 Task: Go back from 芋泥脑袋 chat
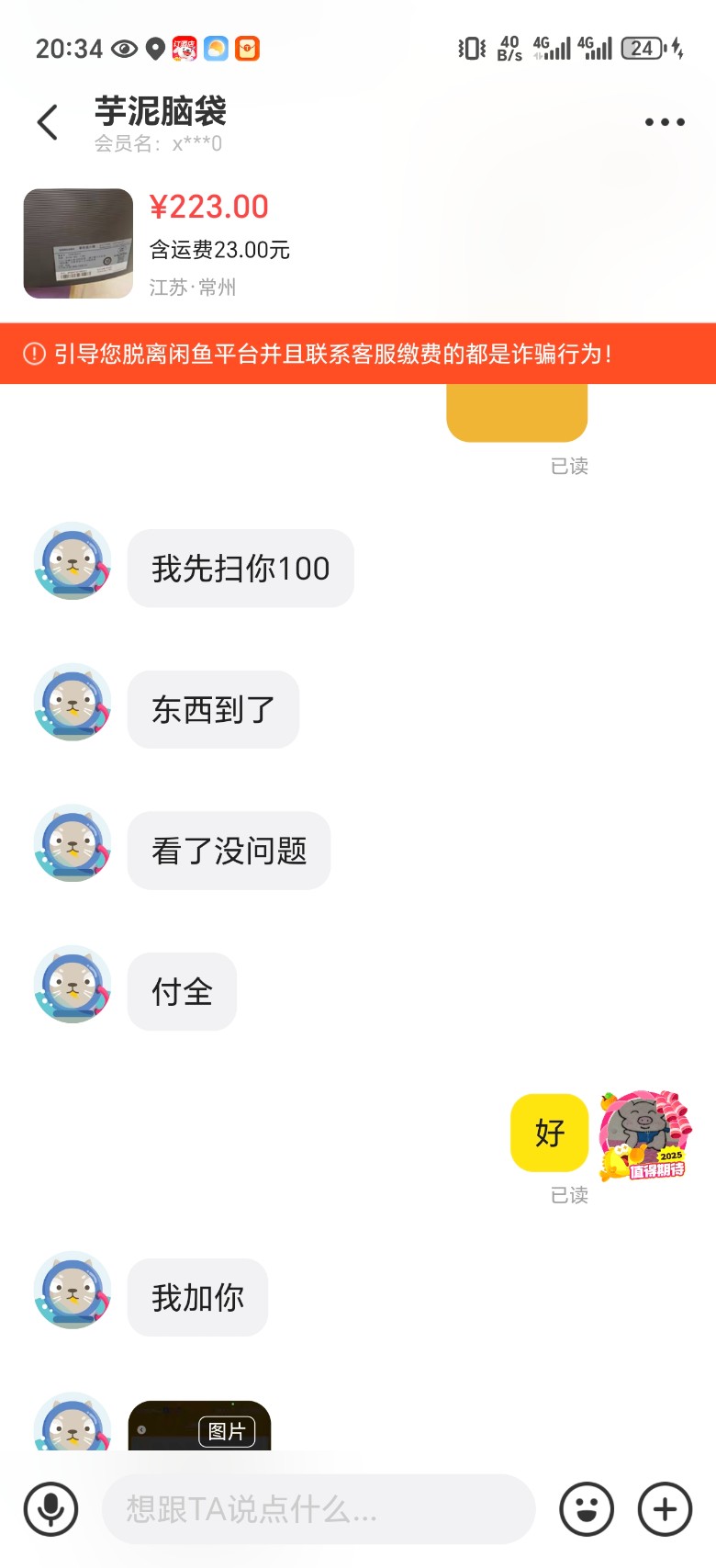click(x=48, y=122)
